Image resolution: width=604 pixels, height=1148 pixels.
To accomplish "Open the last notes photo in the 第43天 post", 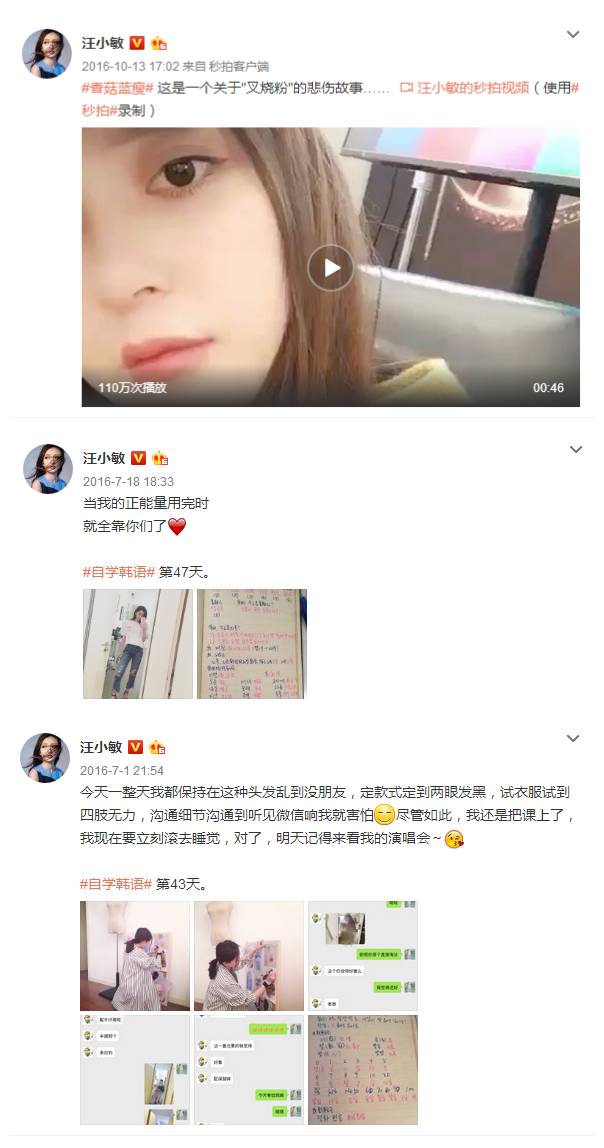I will 362,1069.
